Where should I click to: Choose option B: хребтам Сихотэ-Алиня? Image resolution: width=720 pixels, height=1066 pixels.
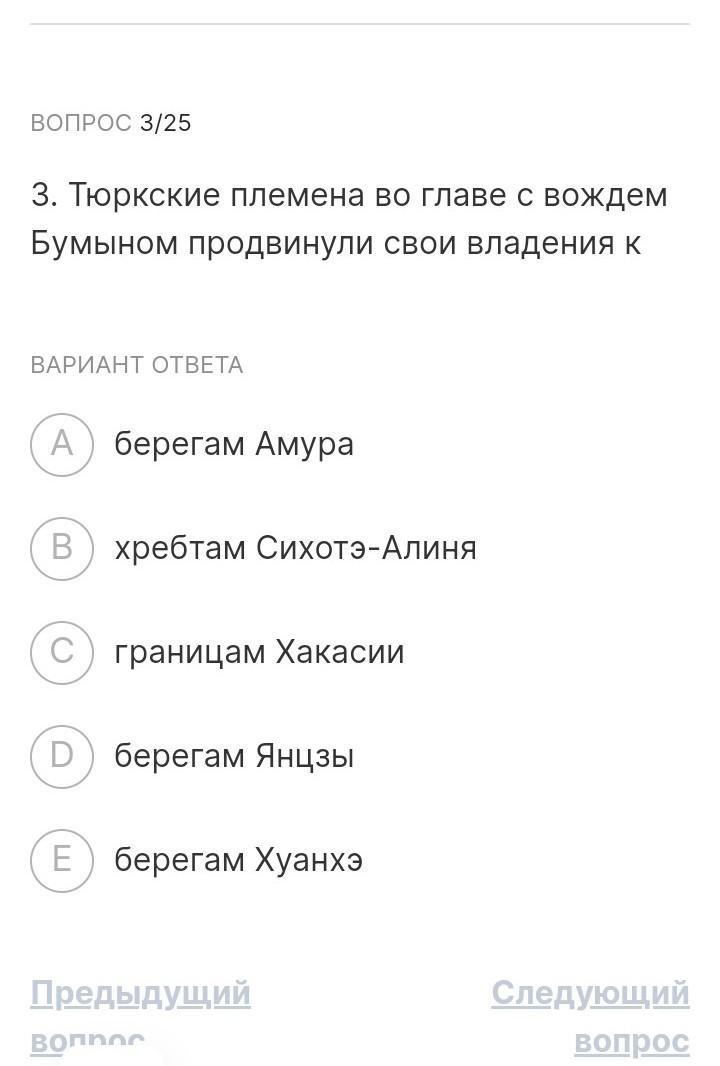[x=62, y=548]
